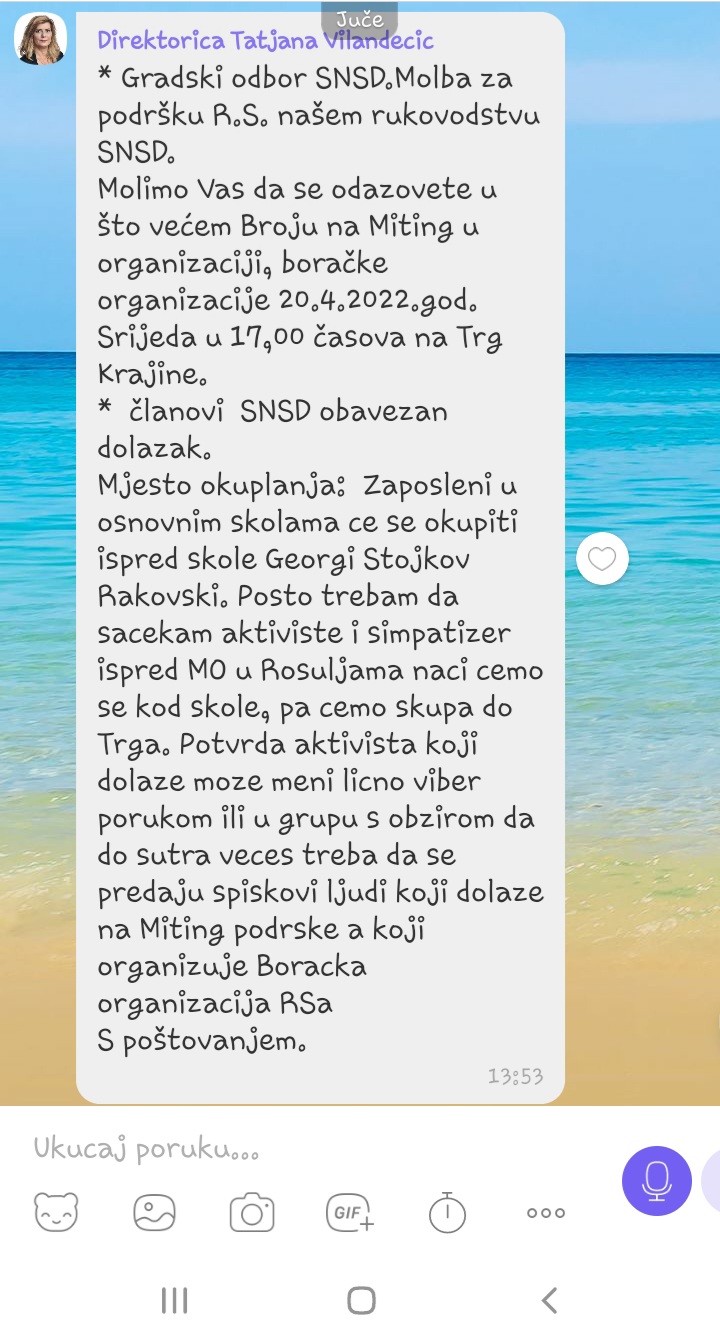Open the GIF creator
The height and width of the screenshot is (1342, 720).
click(350, 1212)
